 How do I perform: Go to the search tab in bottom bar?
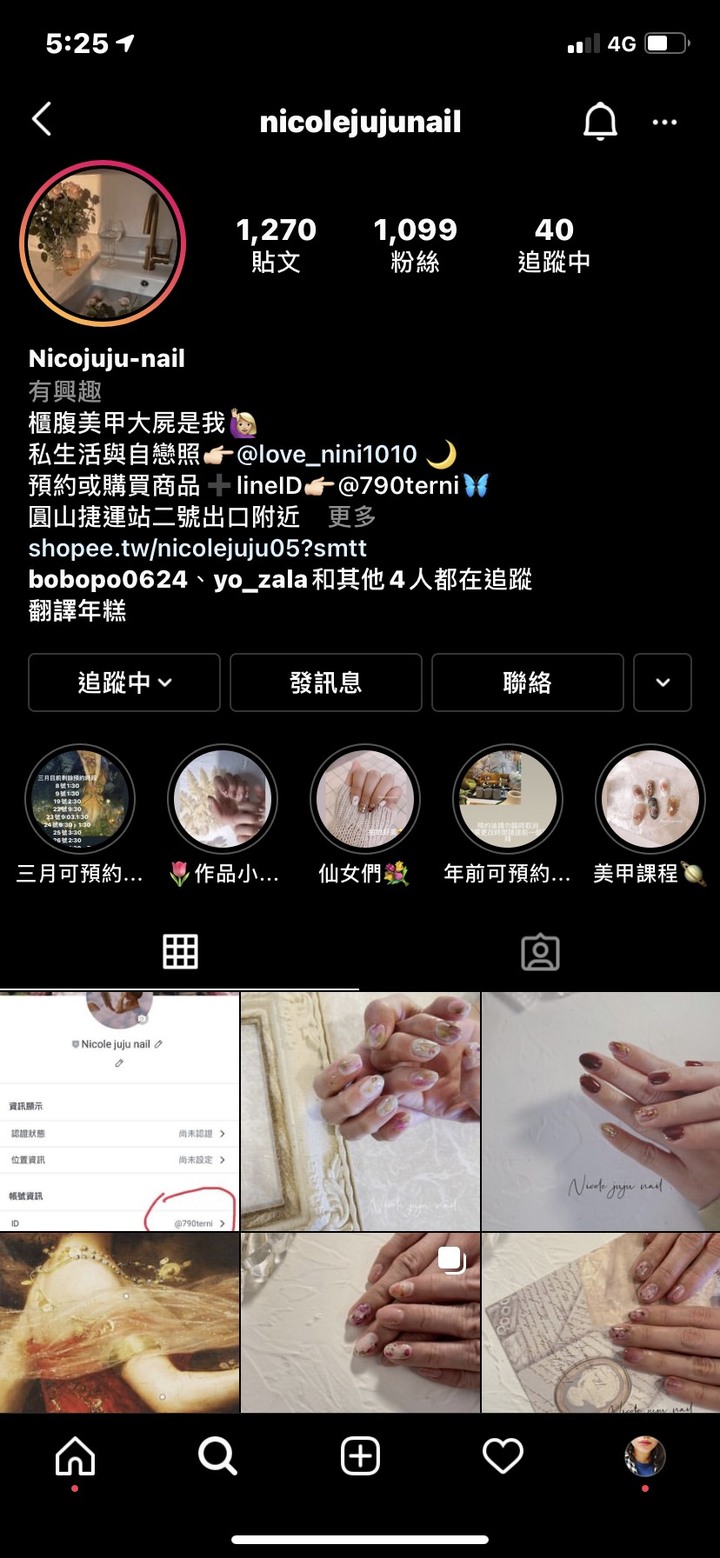(x=217, y=1456)
